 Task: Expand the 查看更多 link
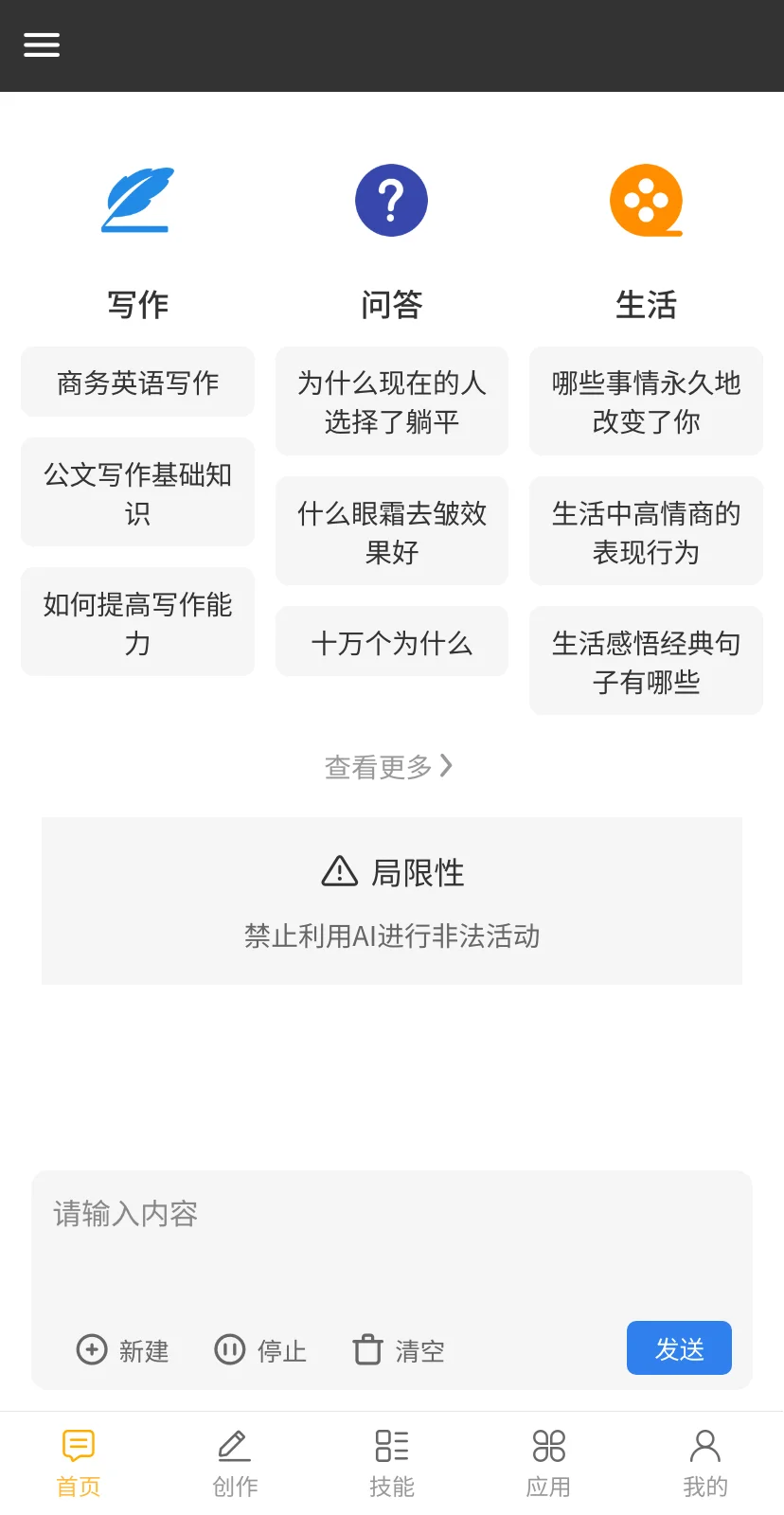click(x=389, y=766)
